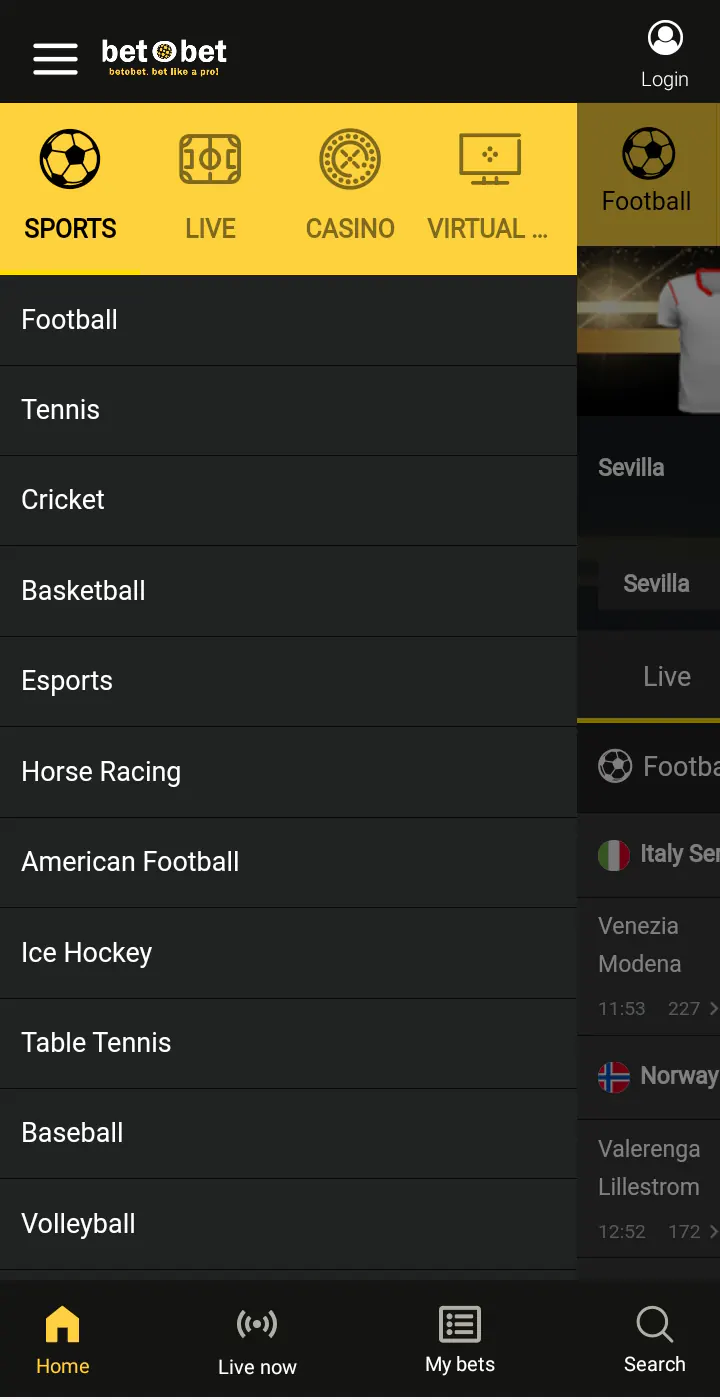This screenshot has height=1400, width=720.
Task: Open Ice Hockey
Action: pyautogui.click(x=288, y=953)
